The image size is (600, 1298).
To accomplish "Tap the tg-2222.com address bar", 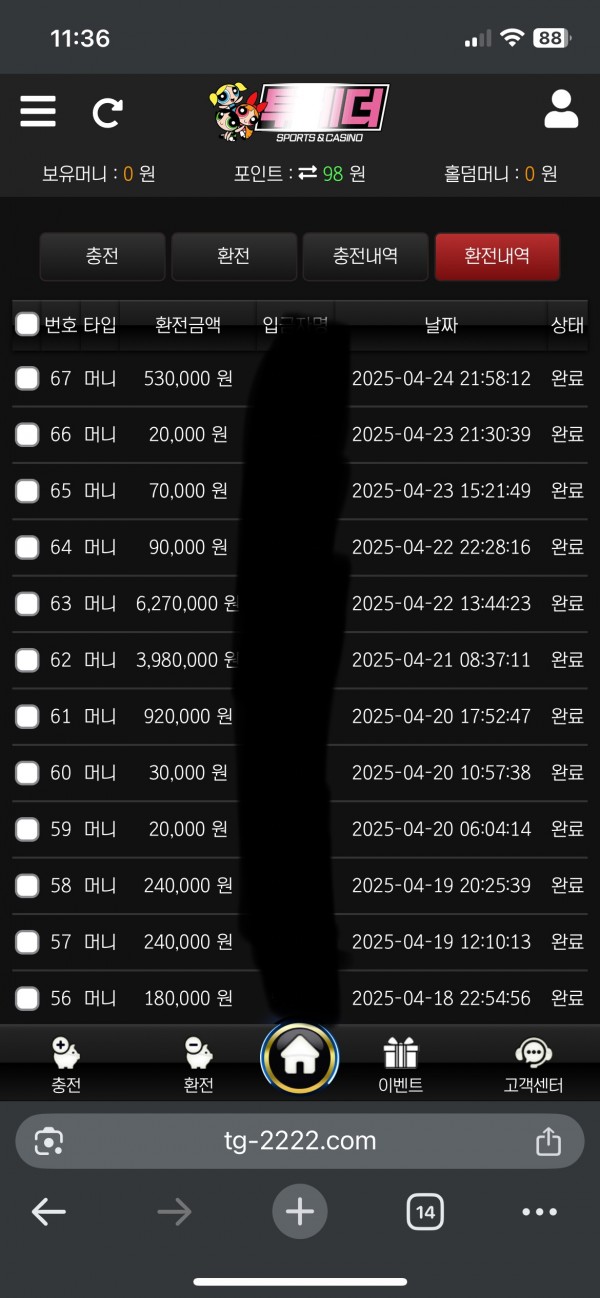I will tap(299, 1141).
